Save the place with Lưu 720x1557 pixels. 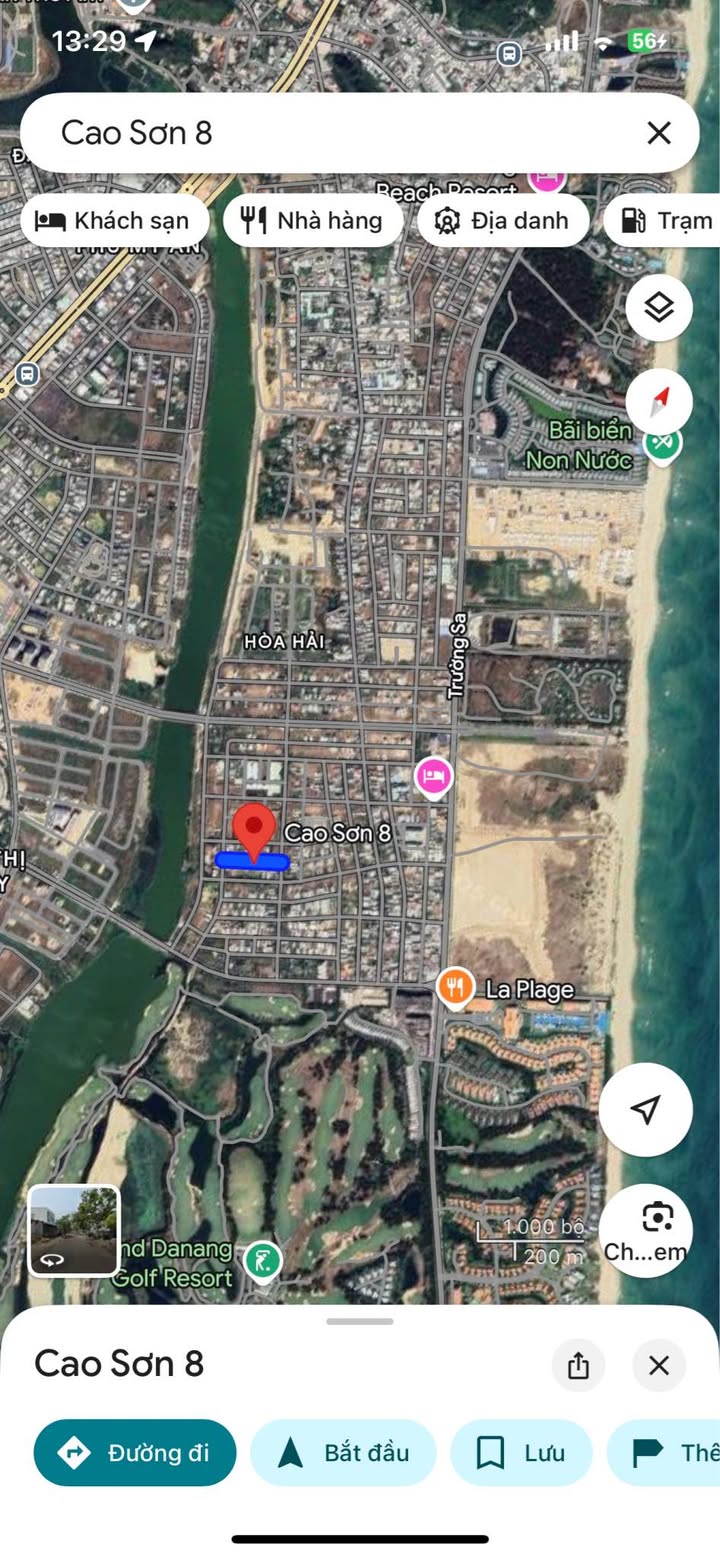pyautogui.click(x=521, y=1452)
